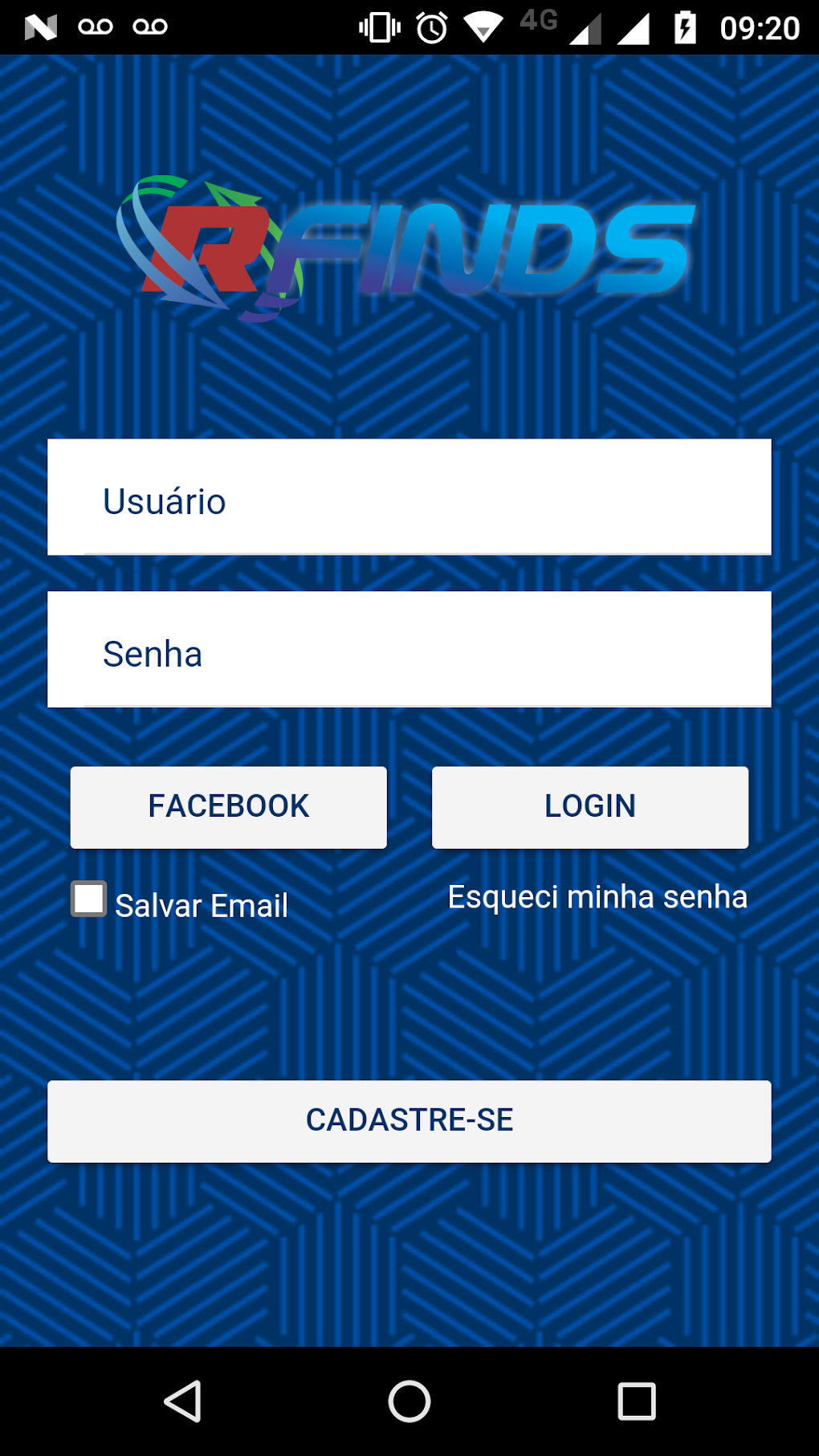The width and height of the screenshot is (819, 1456).
Task: Check the Salvar Email checkbox
Action: pos(89,899)
